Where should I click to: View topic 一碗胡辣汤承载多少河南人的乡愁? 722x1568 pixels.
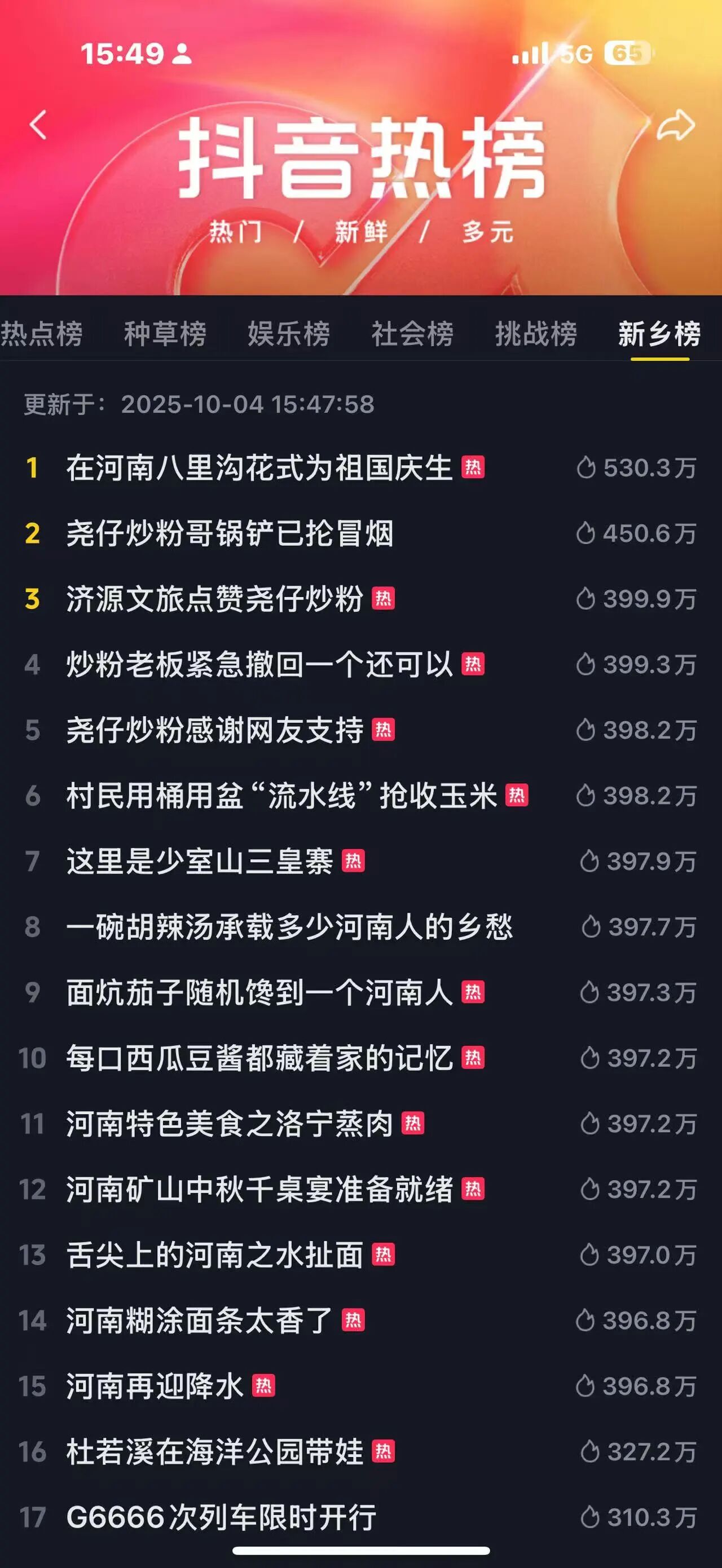pos(289,927)
